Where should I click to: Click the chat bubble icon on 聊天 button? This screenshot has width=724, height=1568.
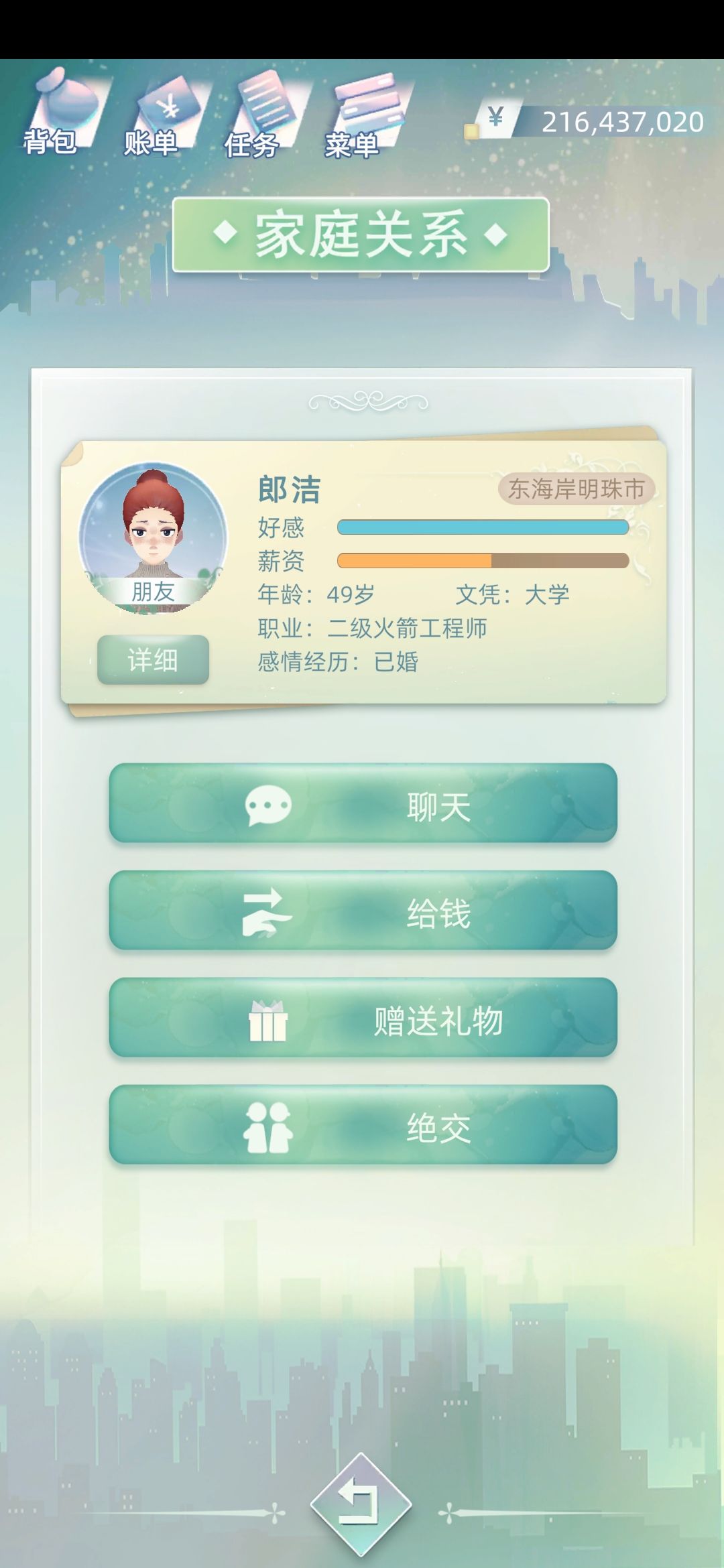(x=267, y=806)
